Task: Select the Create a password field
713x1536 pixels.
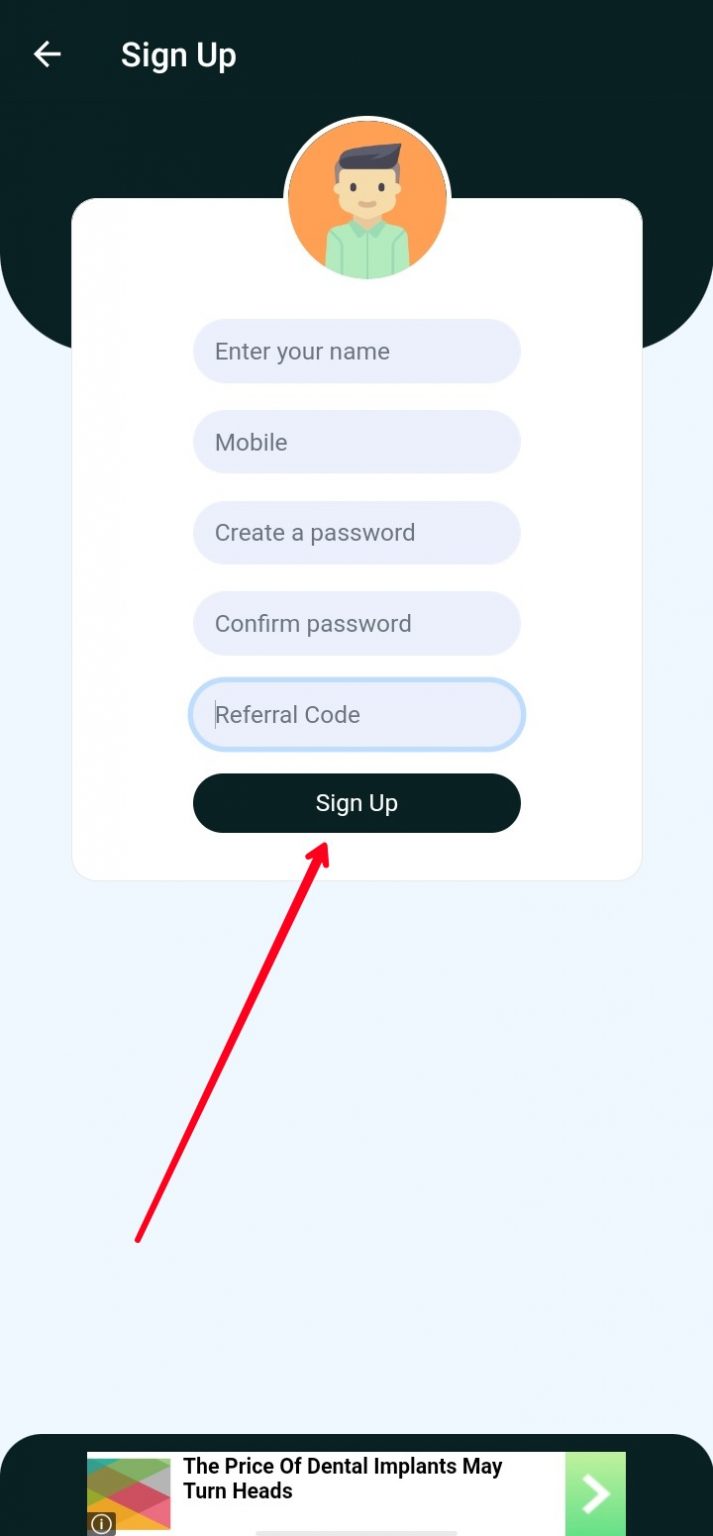Action: (x=357, y=533)
